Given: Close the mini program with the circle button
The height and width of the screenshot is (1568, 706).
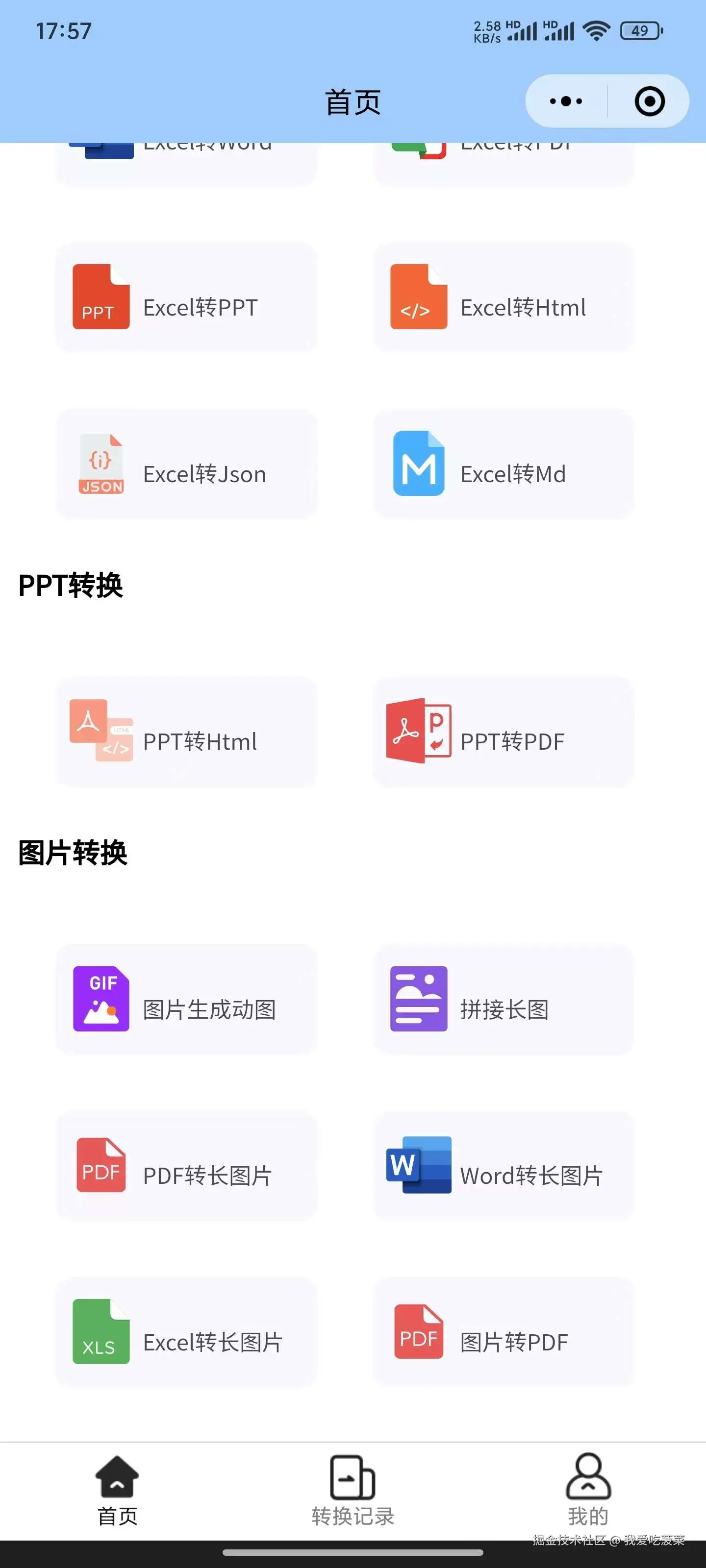Looking at the screenshot, I should click(x=649, y=101).
